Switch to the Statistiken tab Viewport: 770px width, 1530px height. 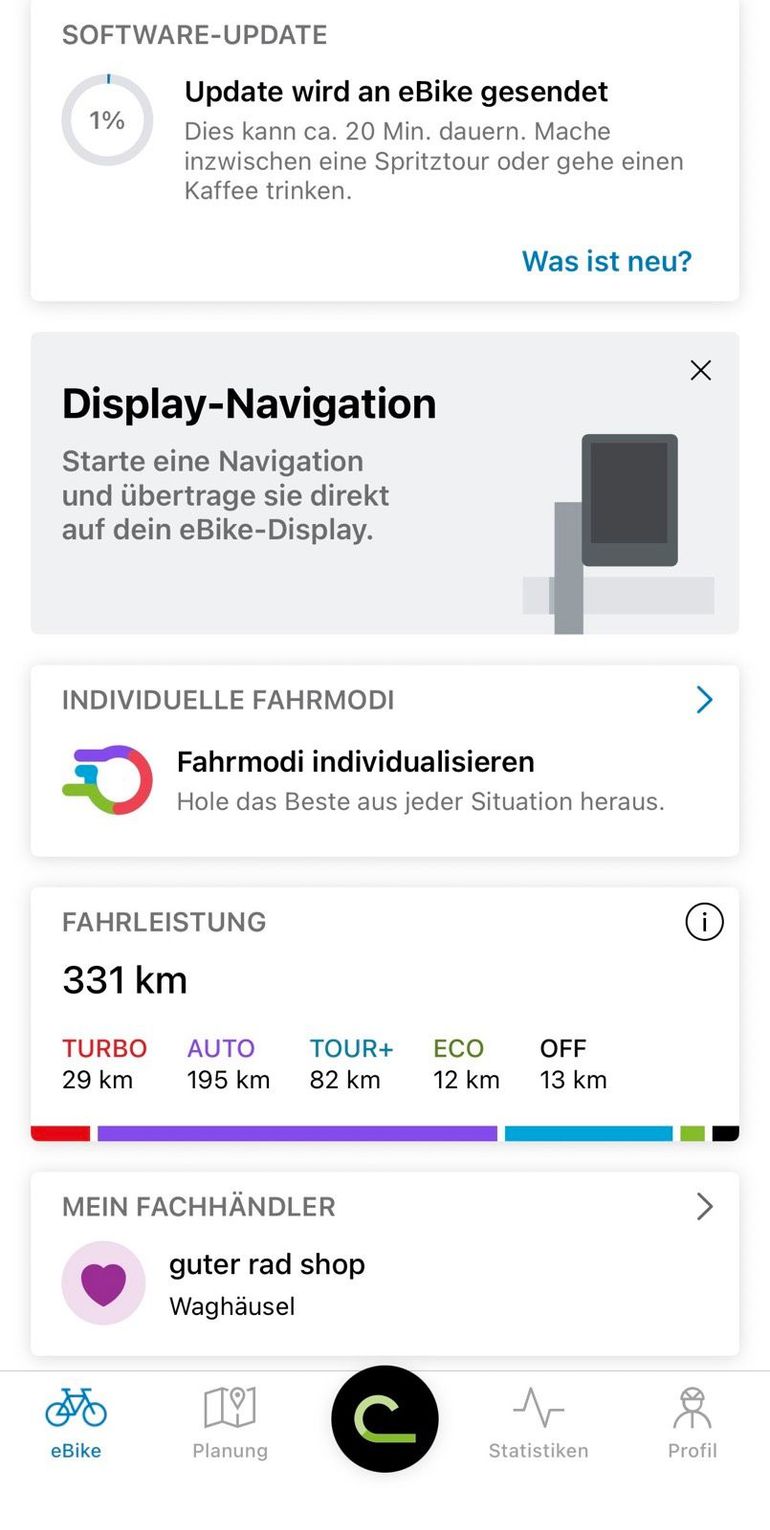(x=538, y=1423)
